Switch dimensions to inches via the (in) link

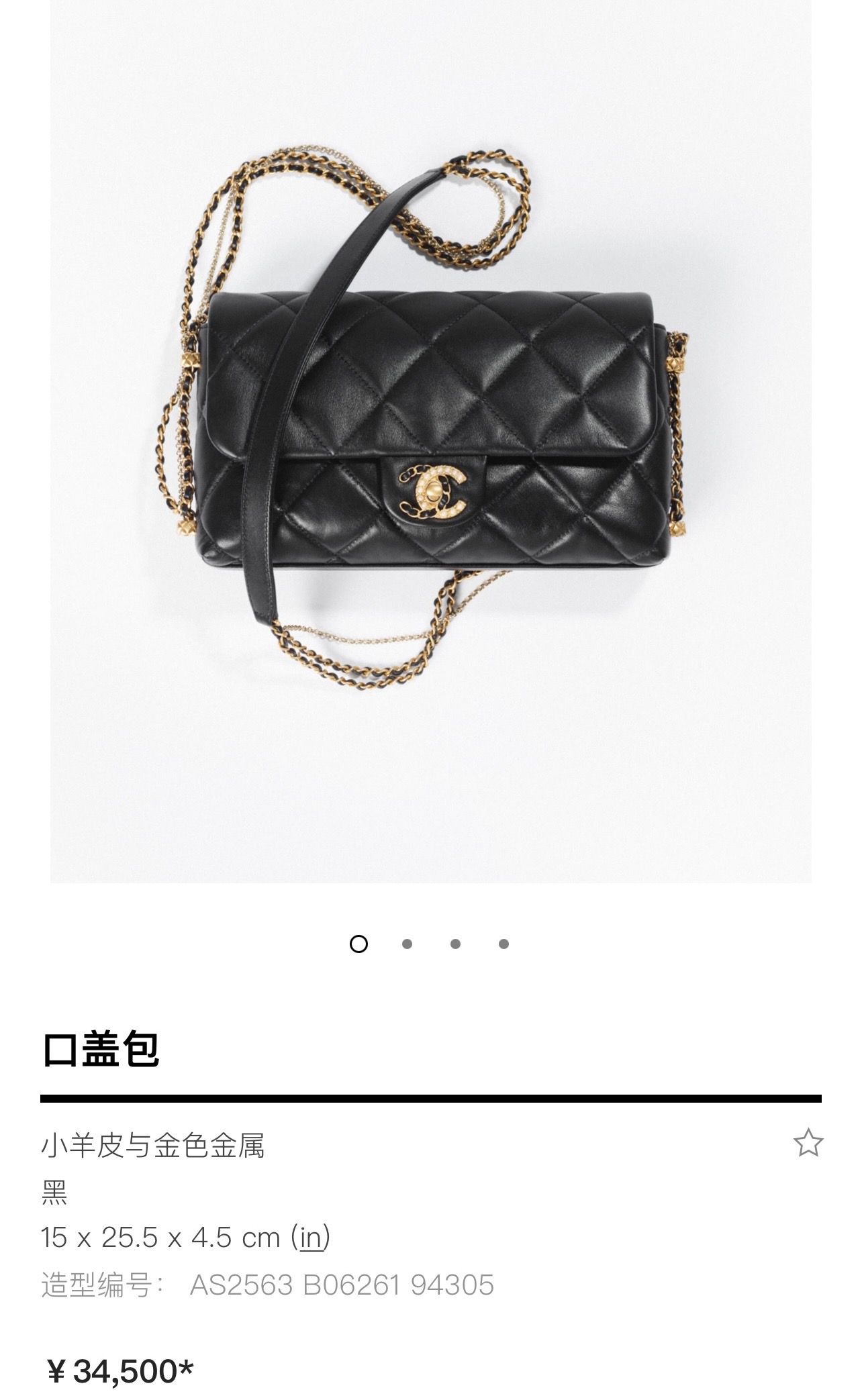310,1237
